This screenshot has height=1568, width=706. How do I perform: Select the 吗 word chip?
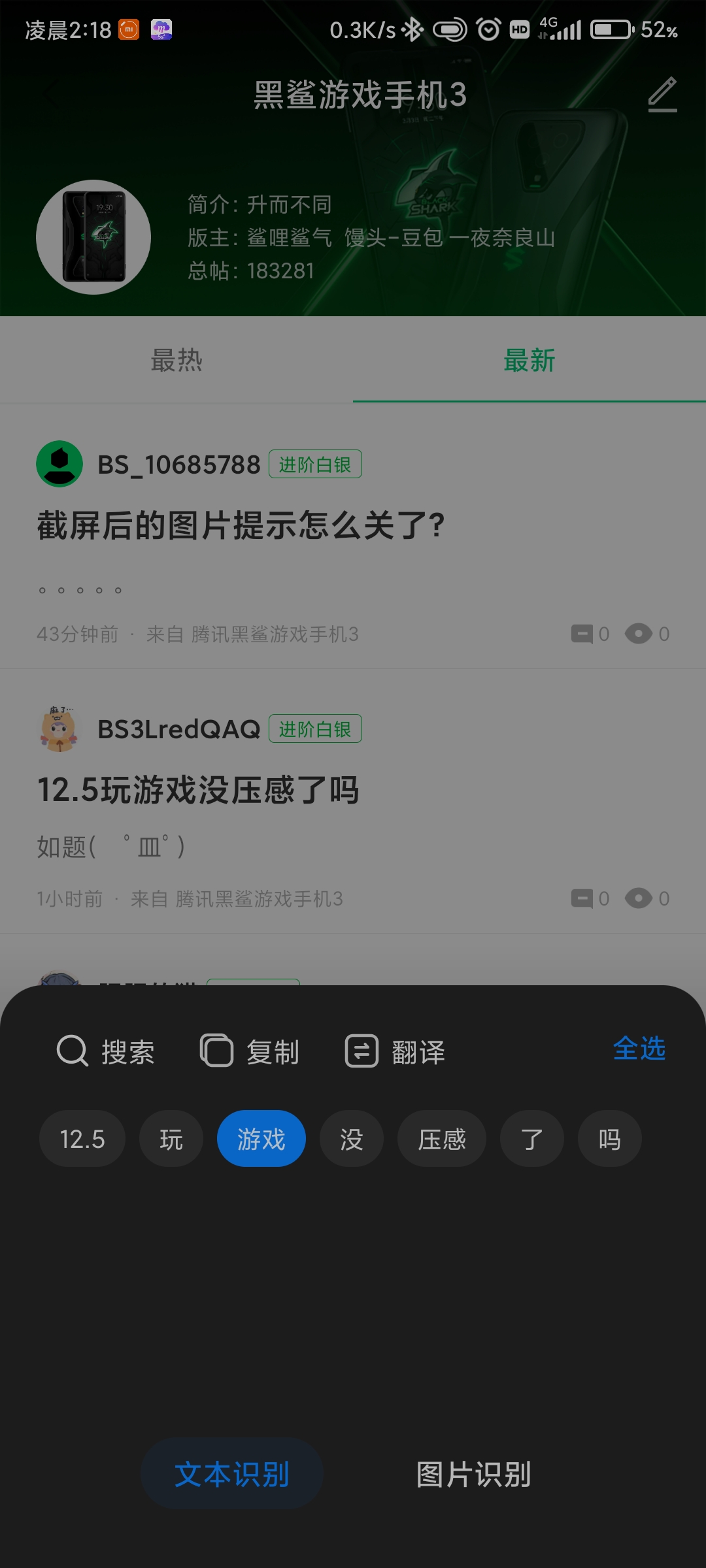609,1139
